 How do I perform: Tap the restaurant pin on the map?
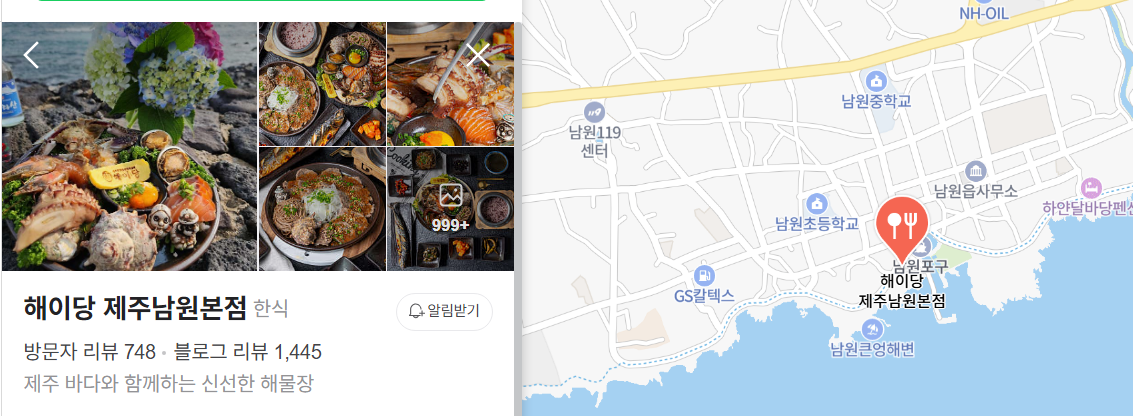(902, 226)
